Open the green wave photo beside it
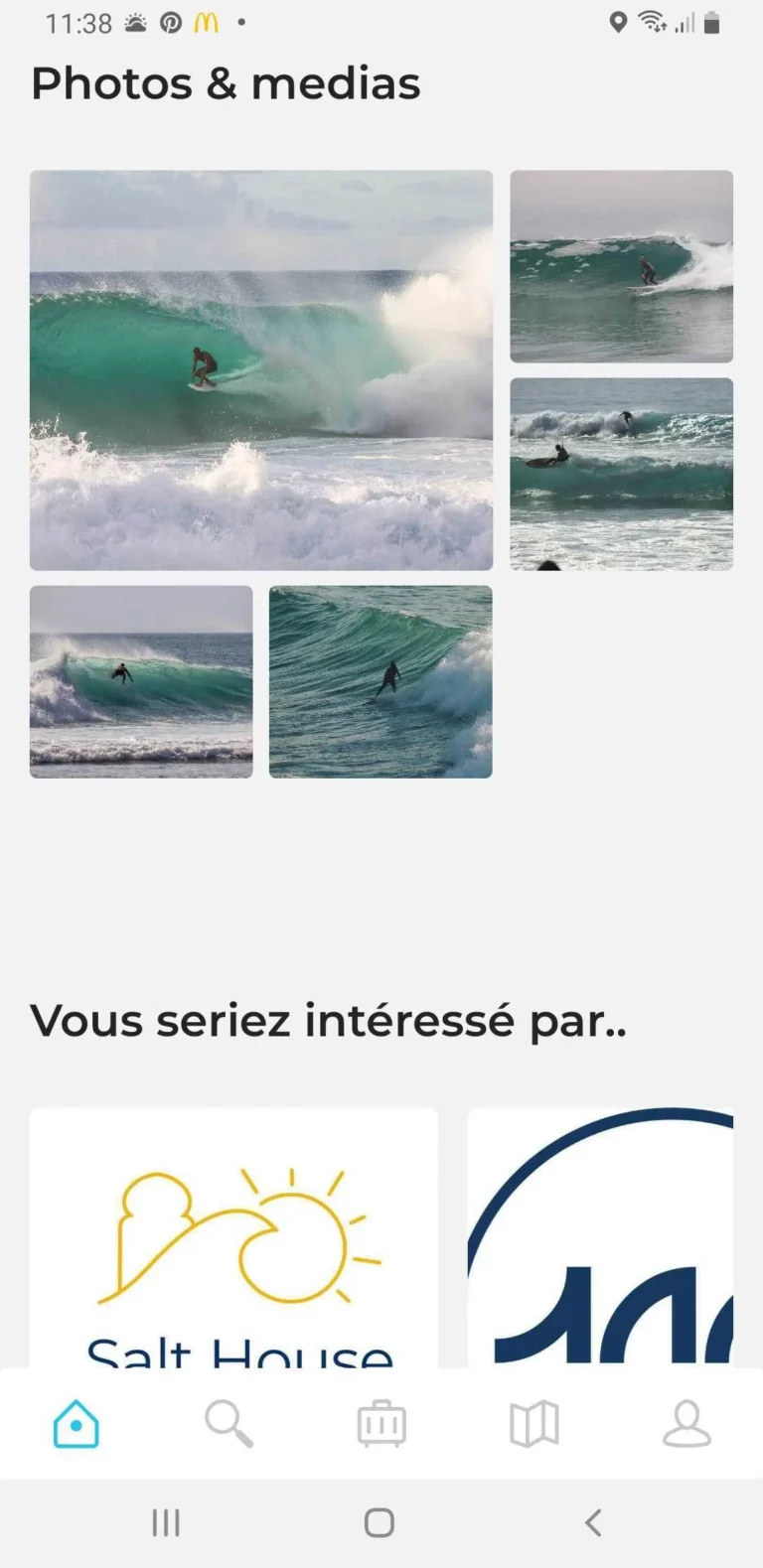The image size is (763, 1568). point(380,680)
